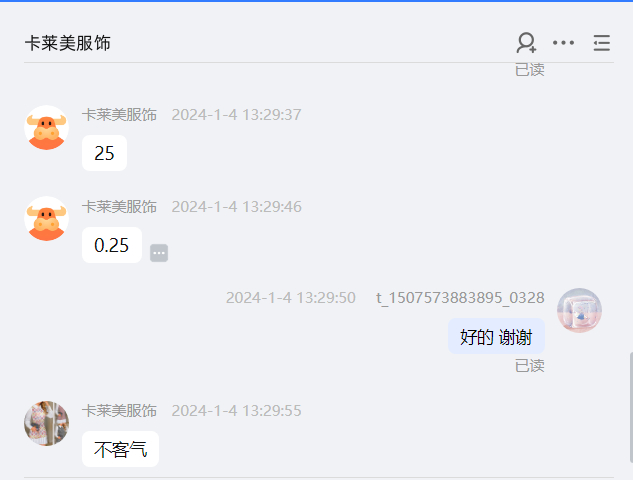Tap the add contact icon in header
The image size is (633, 480).
coord(526,43)
